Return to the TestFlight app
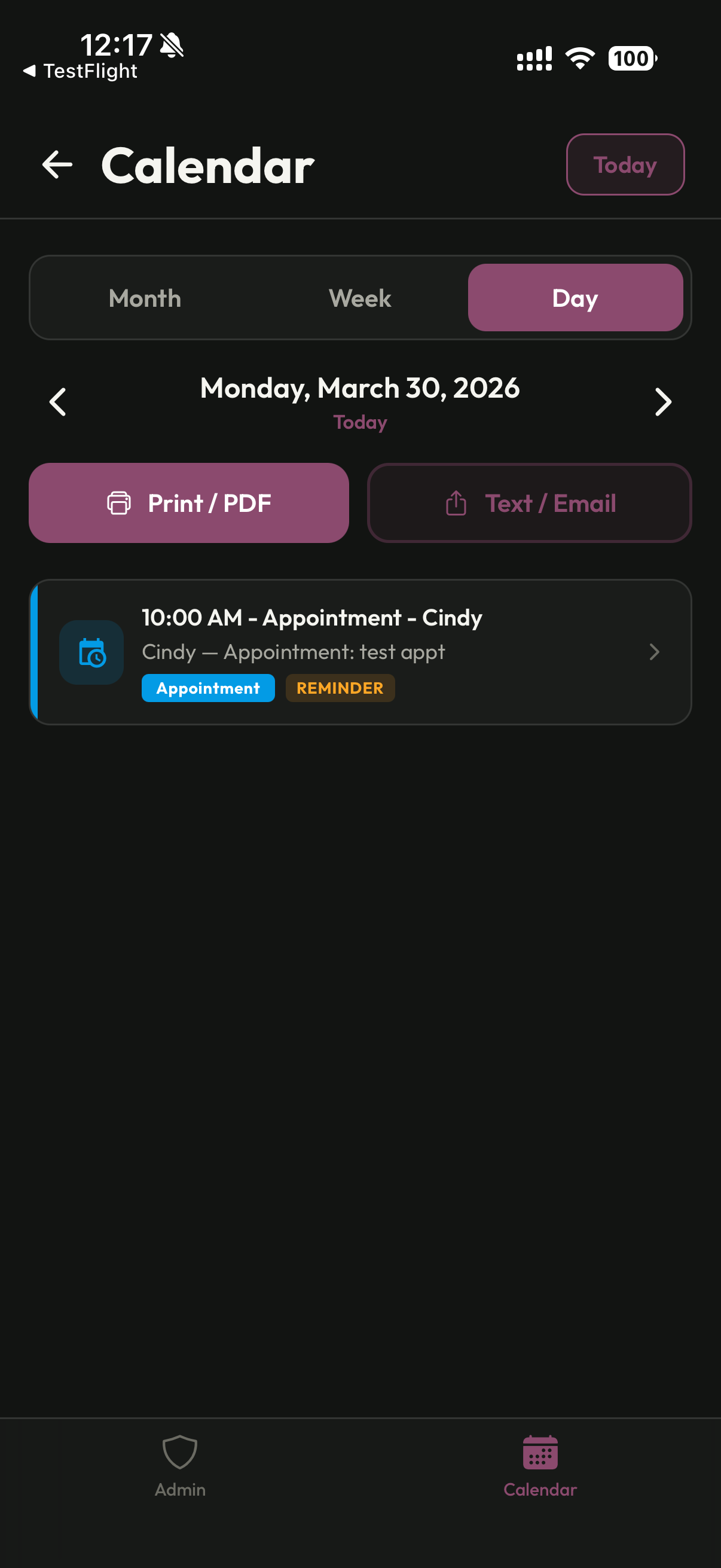Image resolution: width=721 pixels, height=1568 pixels. (x=81, y=71)
